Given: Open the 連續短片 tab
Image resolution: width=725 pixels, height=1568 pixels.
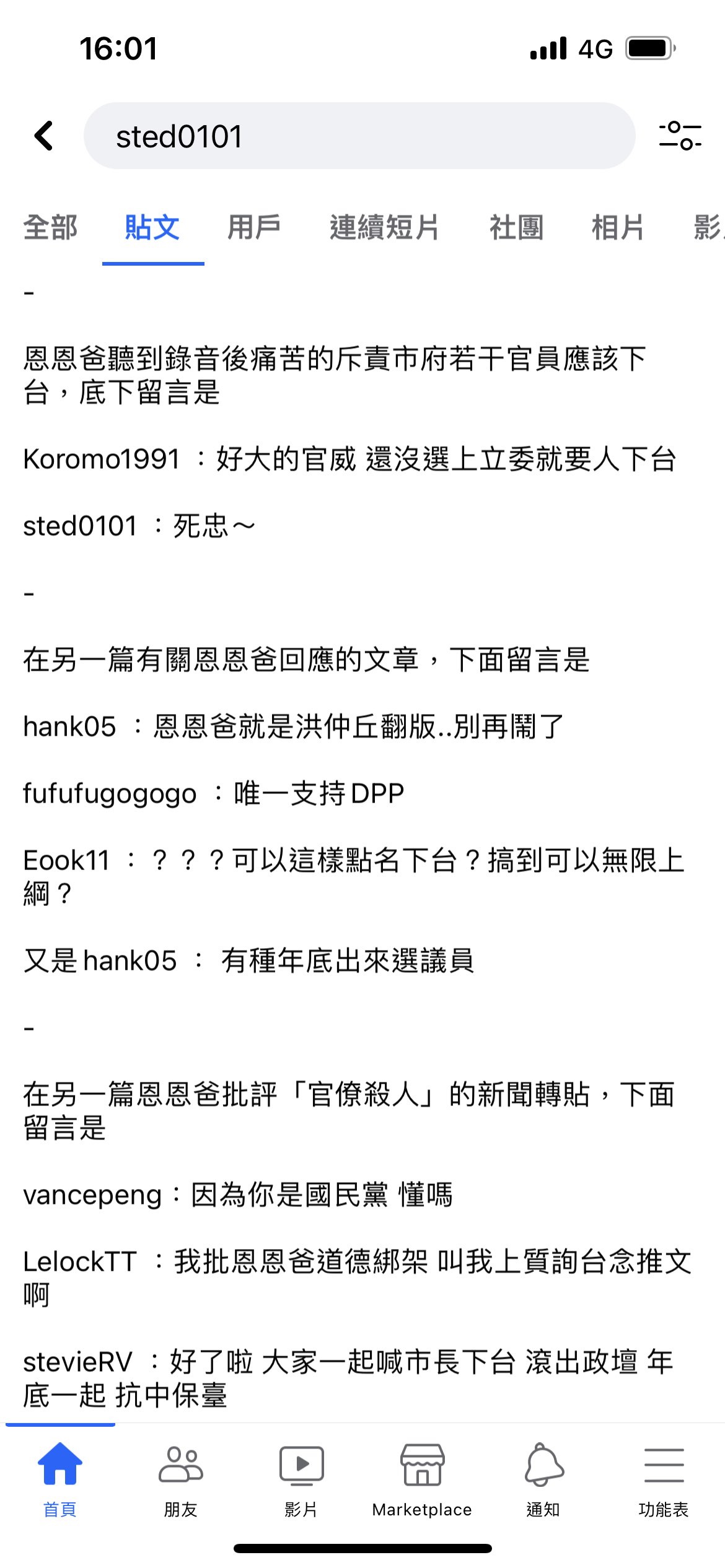Looking at the screenshot, I should pos(384,227).
